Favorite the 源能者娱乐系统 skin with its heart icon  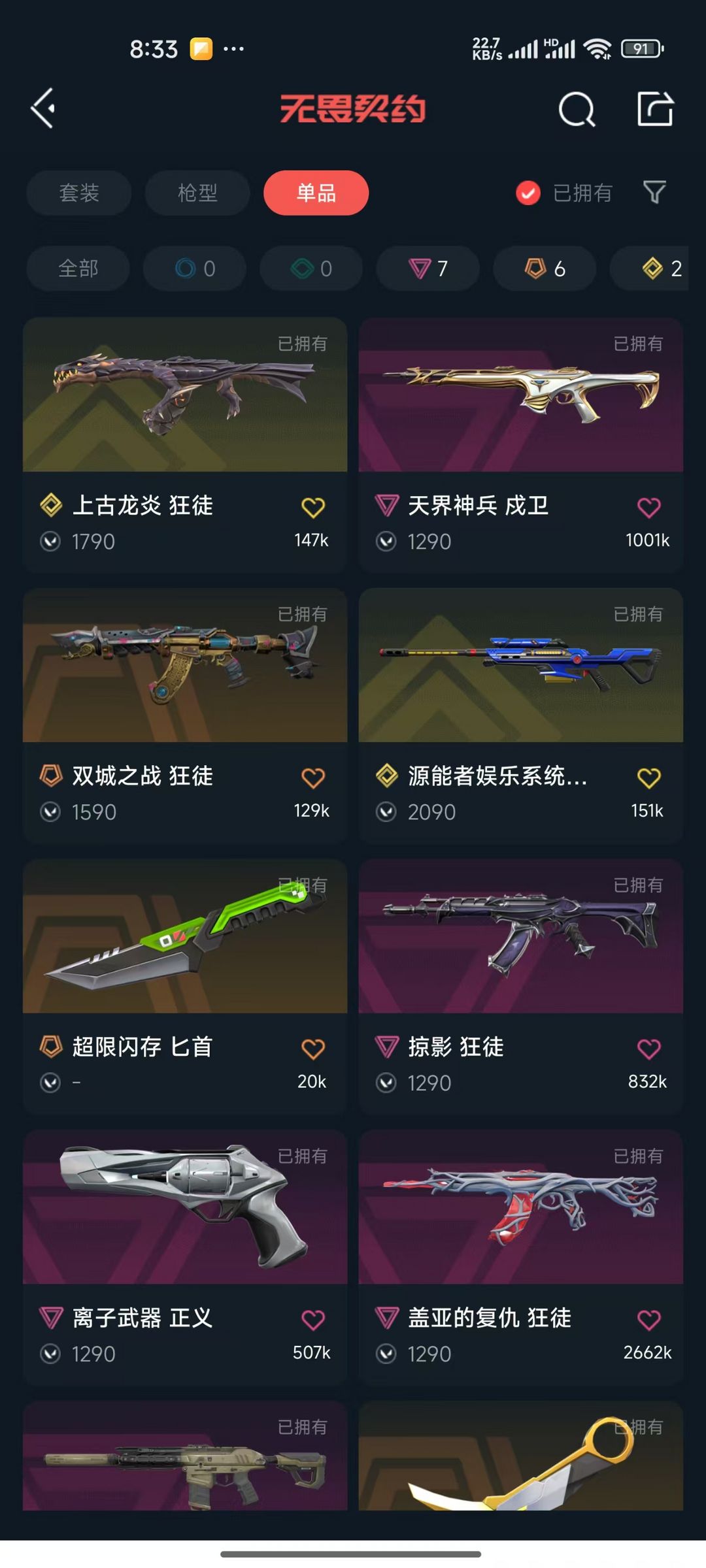pos(648,778)
